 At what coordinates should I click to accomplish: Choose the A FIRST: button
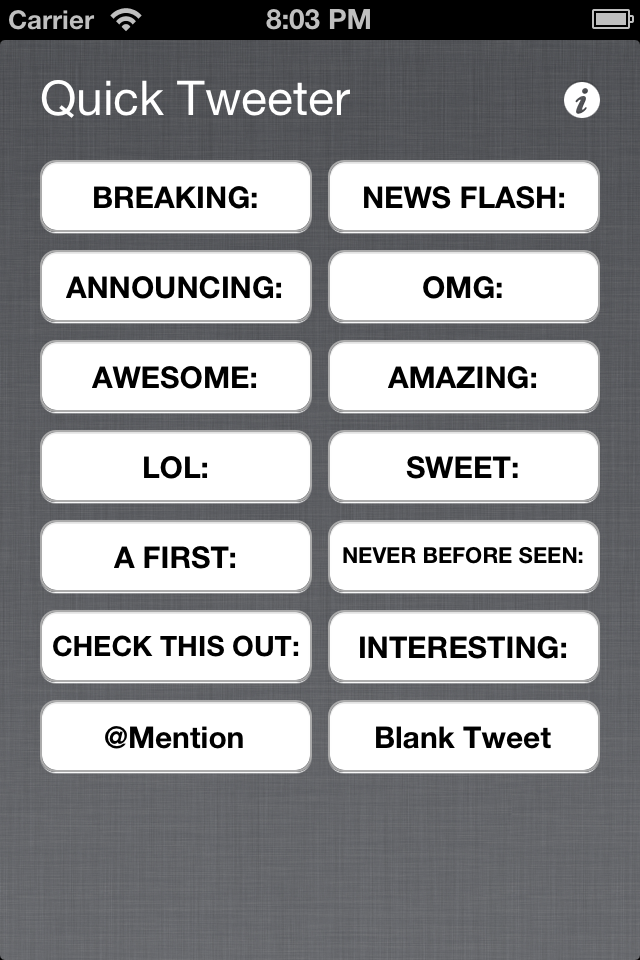[176, 557]
